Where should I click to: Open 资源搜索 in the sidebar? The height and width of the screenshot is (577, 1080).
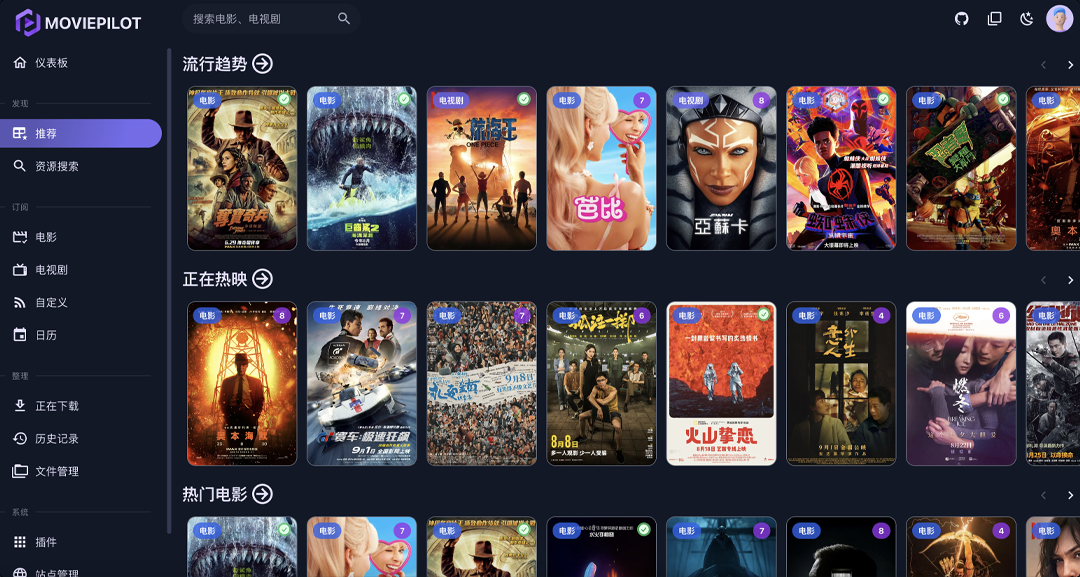[x=56, y=166]
